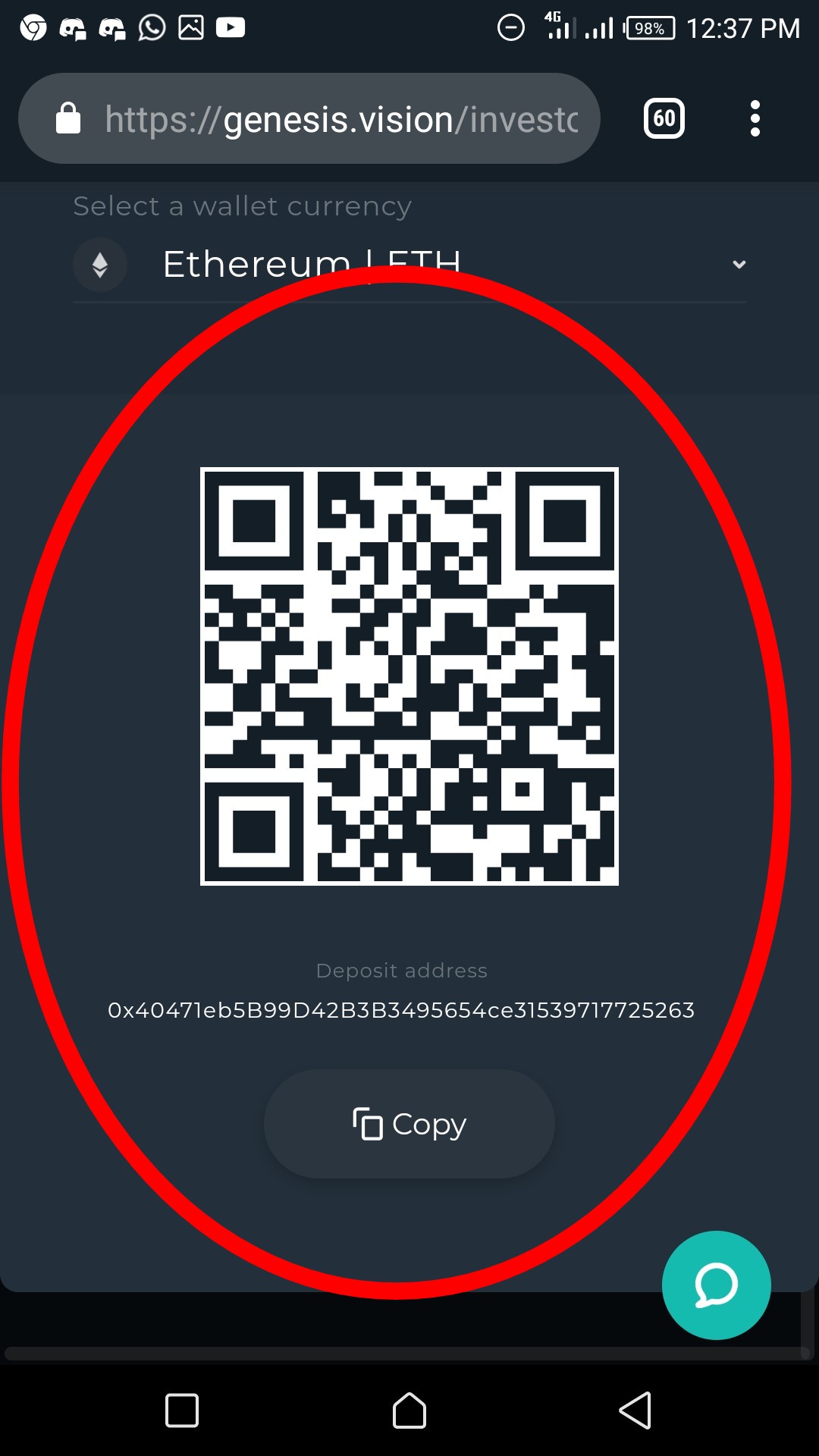Go back with the system back button
This screenshot has height=1456, width=819.
635,1410
